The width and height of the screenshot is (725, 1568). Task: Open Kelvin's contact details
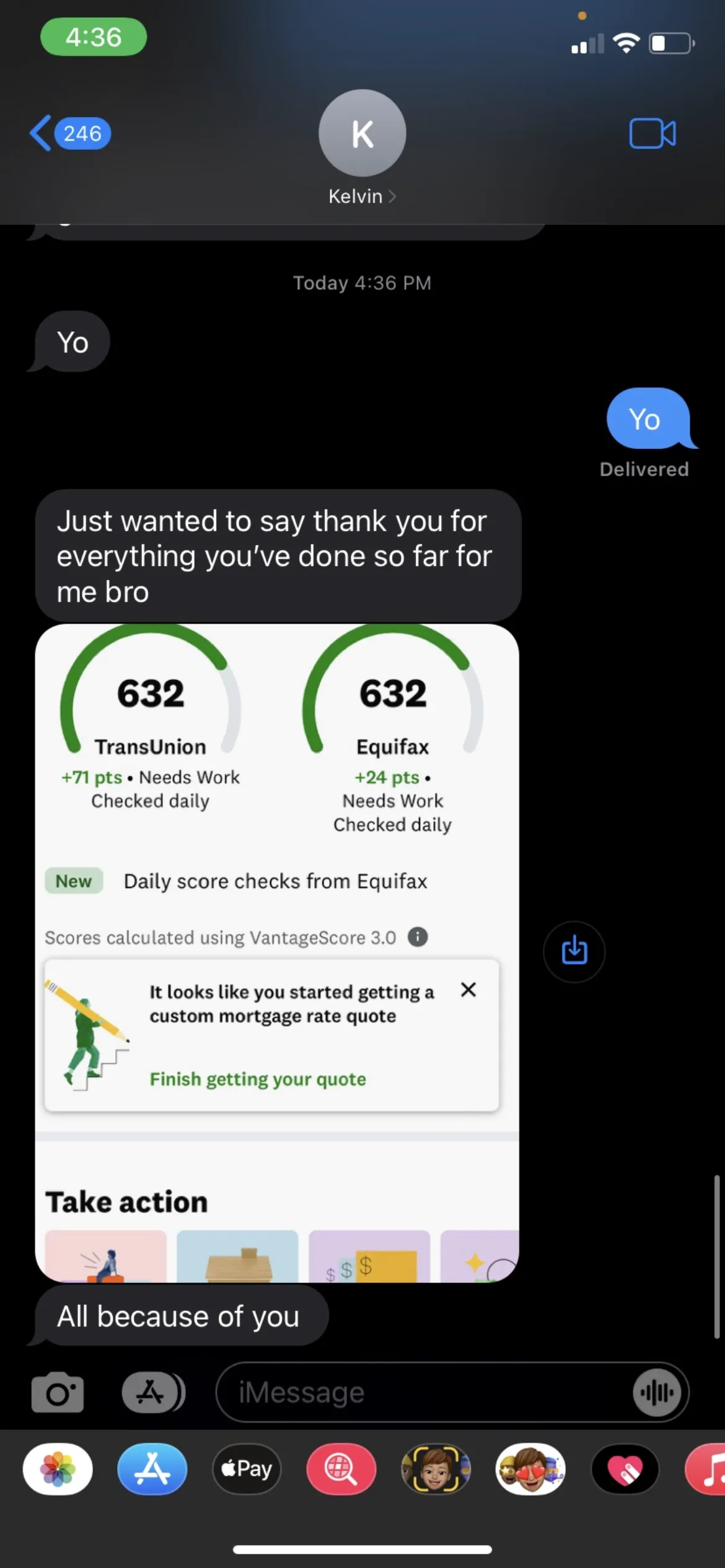click(362, 148)
